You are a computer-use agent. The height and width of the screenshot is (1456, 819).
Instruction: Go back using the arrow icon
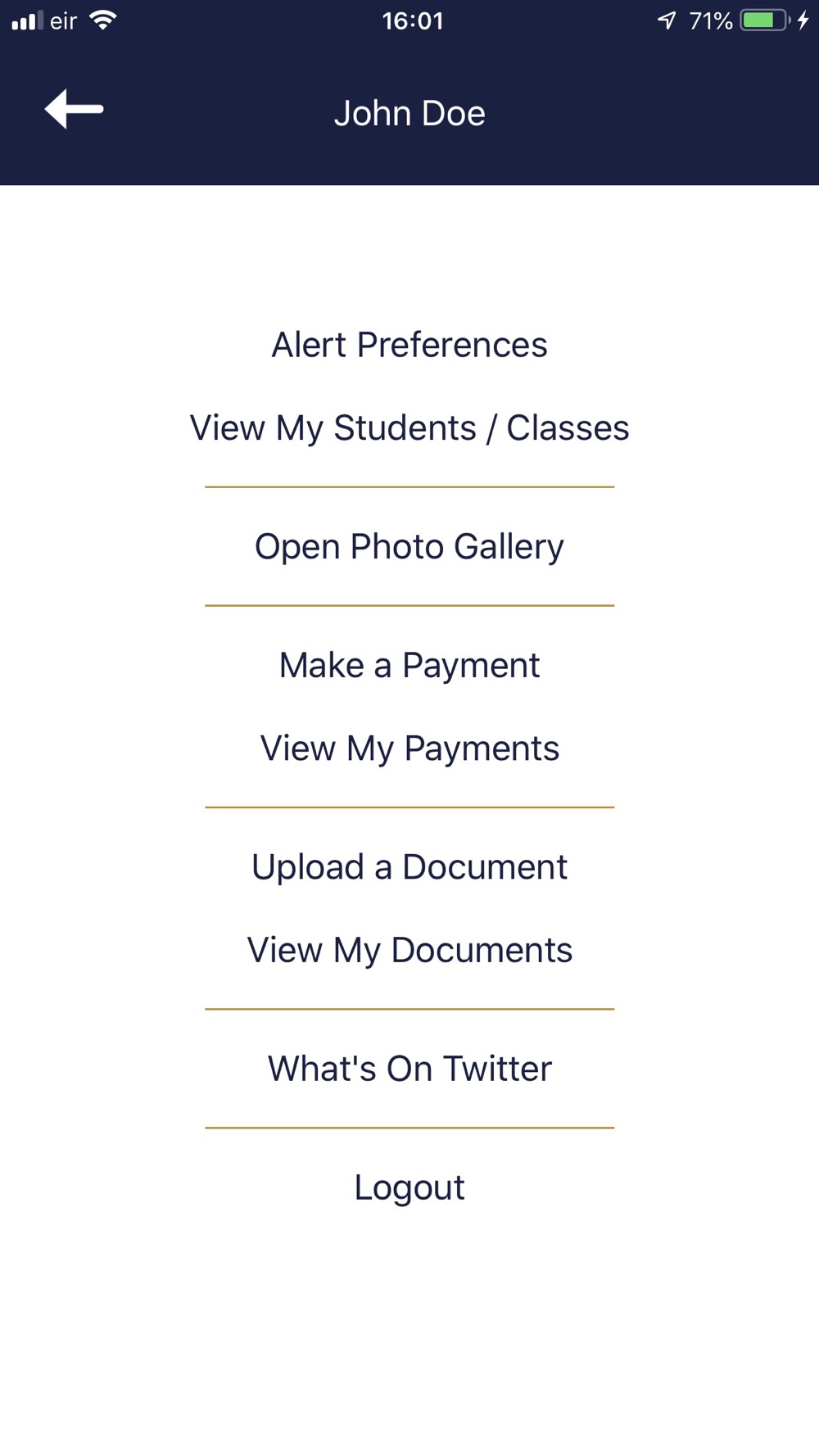tap(74, 109)
